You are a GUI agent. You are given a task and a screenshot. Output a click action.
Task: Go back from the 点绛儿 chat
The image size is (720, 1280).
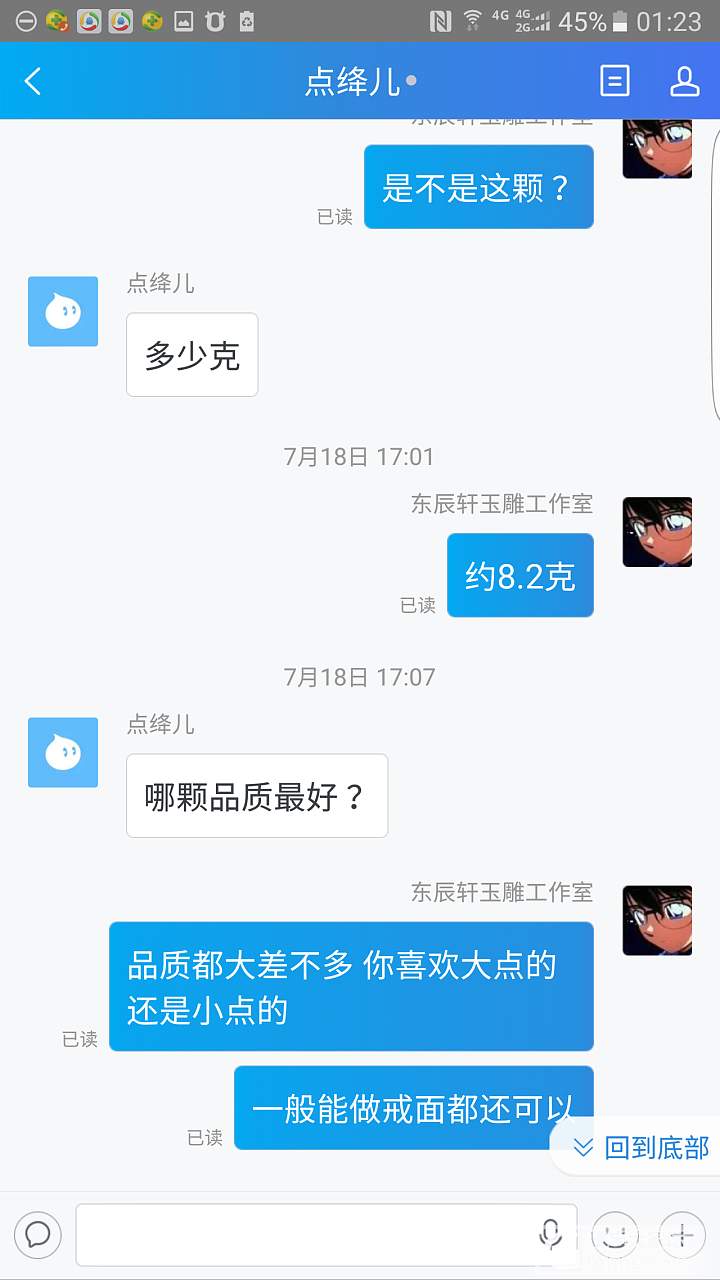33,81
